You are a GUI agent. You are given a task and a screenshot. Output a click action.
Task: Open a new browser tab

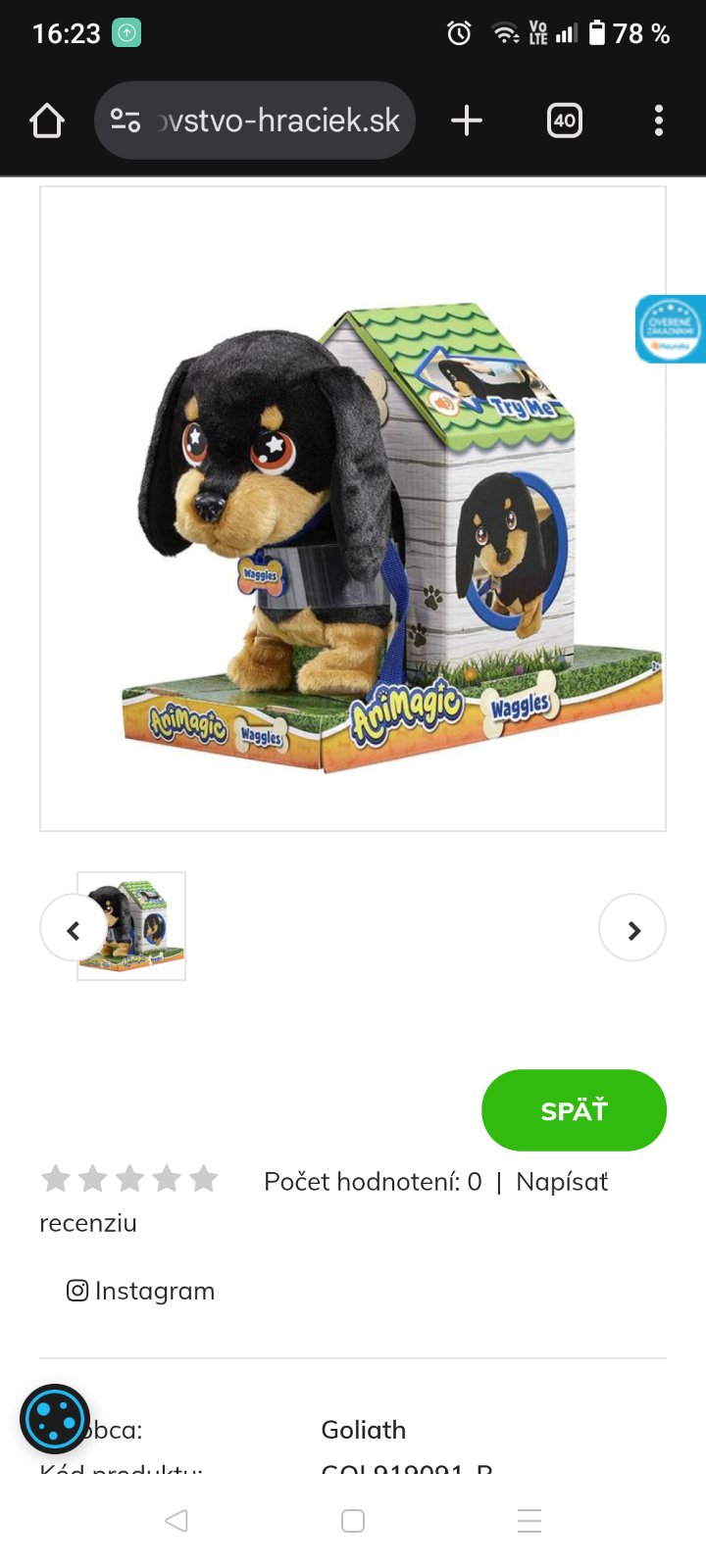pyautogui.click(x=467, y=121)
